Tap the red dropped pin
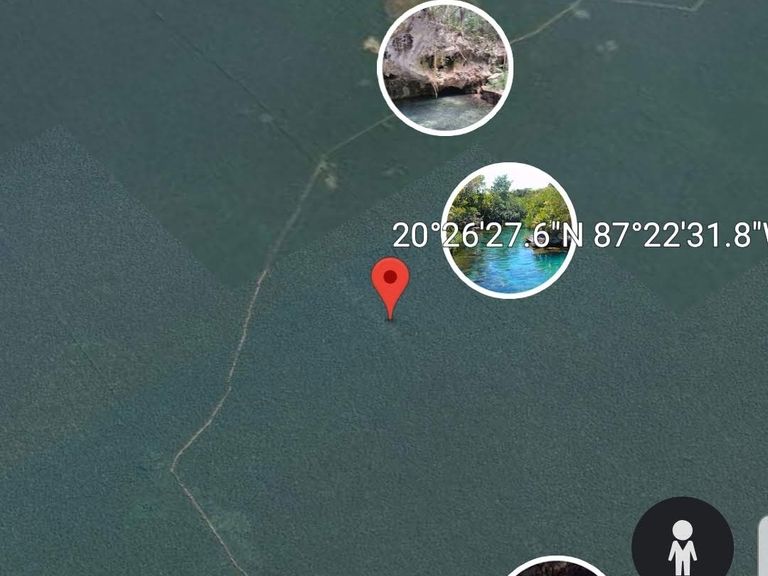The height and width of the screenshot is (576, 768). (x=390, y=289)
